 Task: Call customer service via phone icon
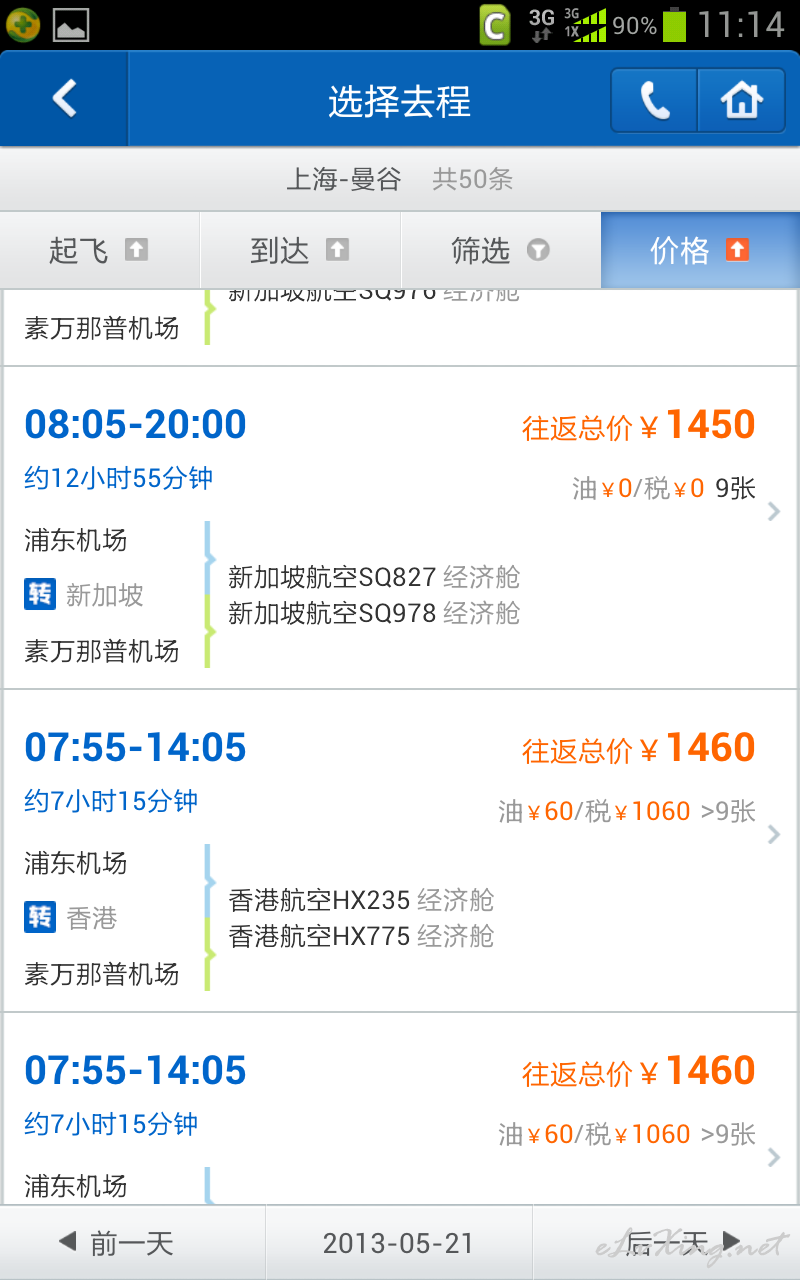click(x=654, y=100)
